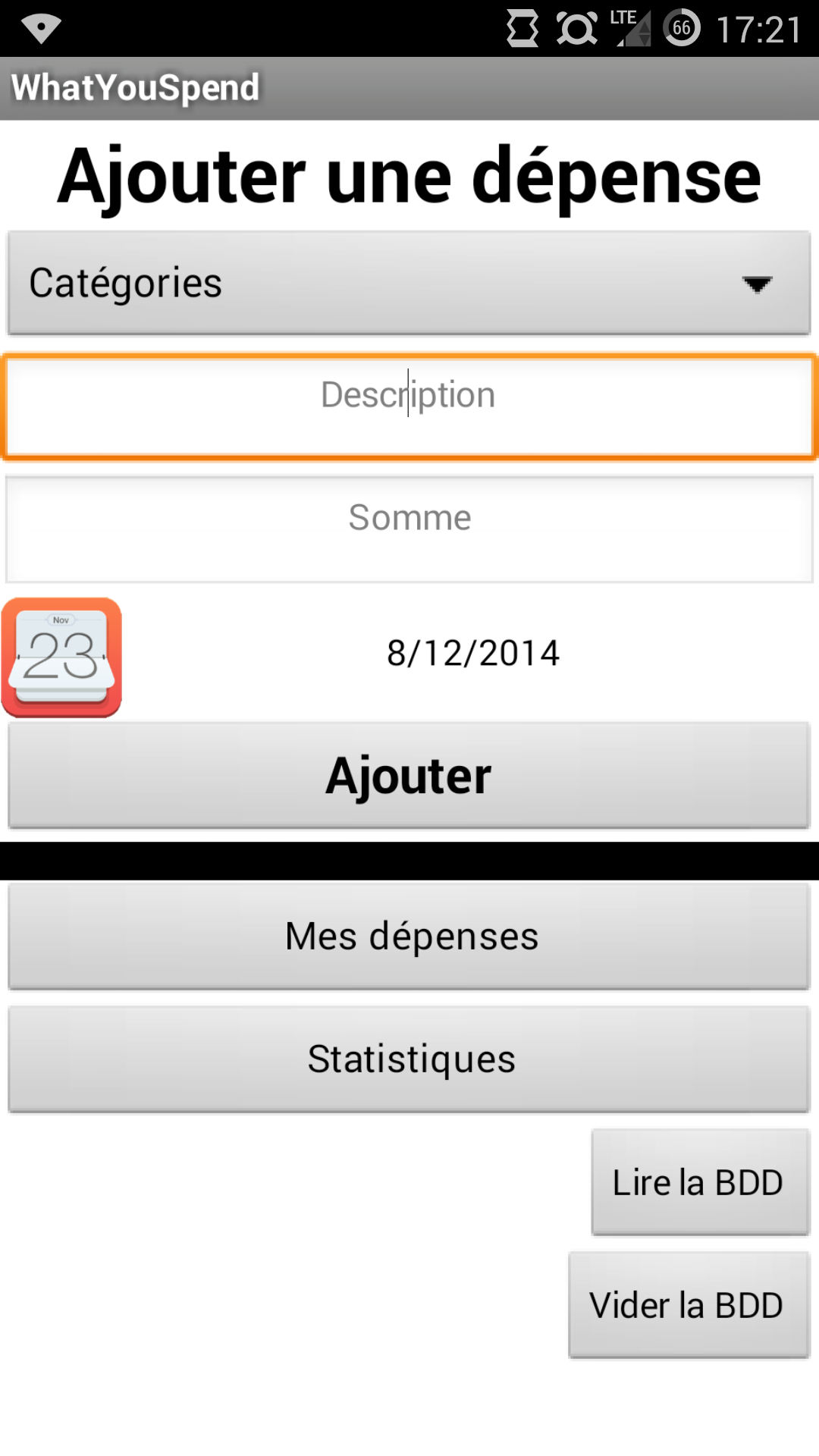Tap Vider la BDD
Image resolution: width=819 pixels, height=1456 pixels.
(689, 1305)
